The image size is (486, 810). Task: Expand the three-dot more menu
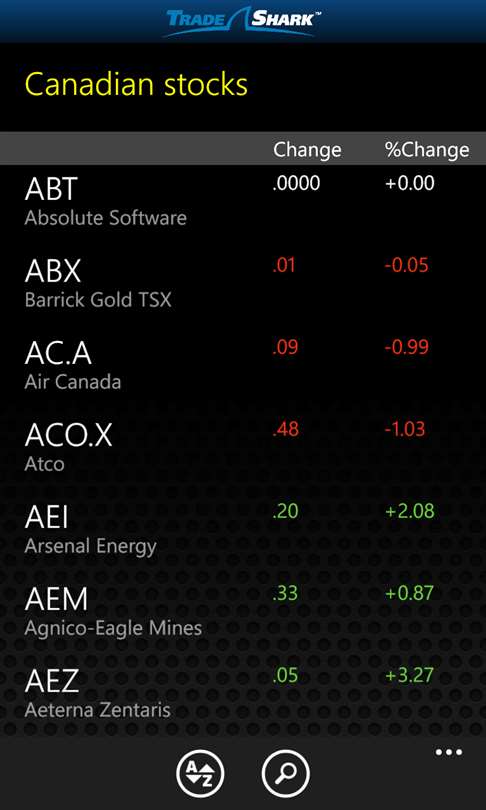[x=448, y=752]
